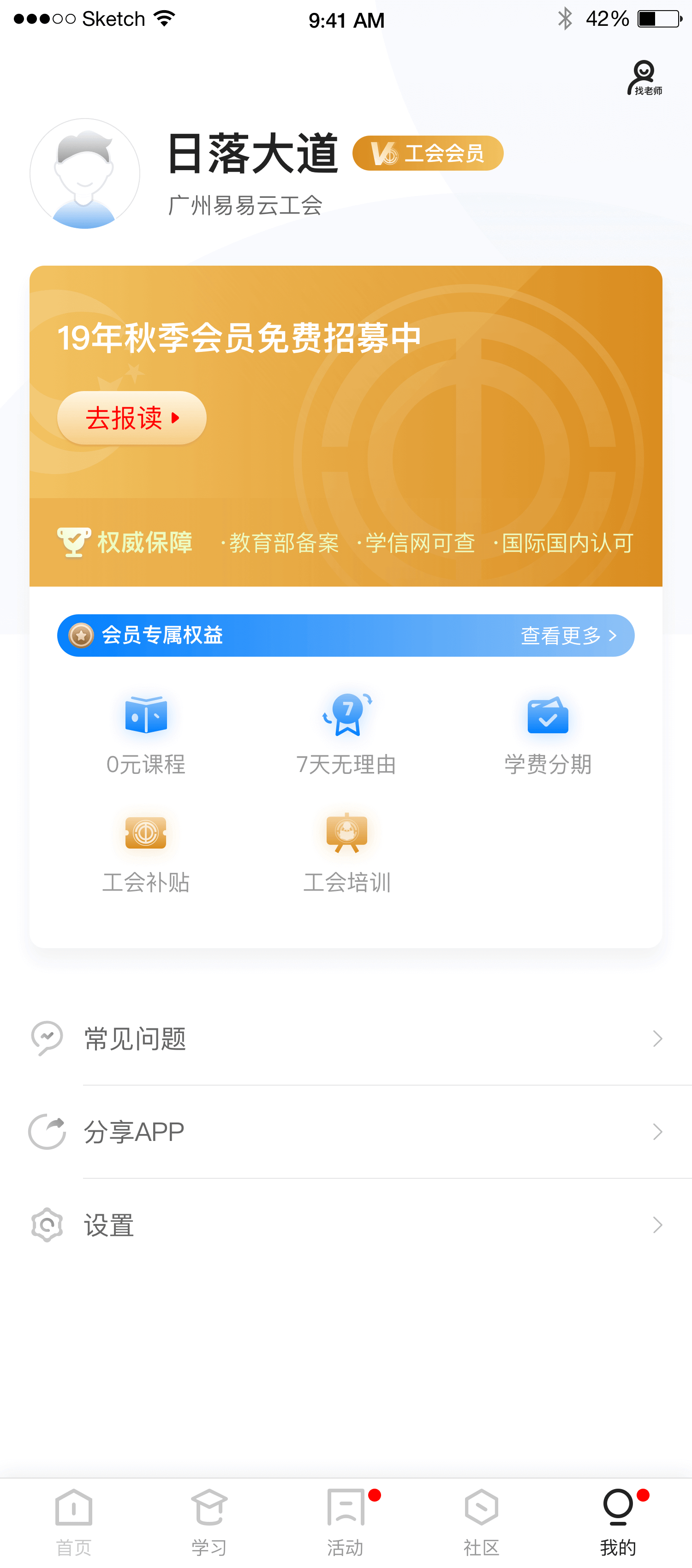Open 查看更多 member benefits
This screenshot has width=692, height=1568.
pyautogui.click(x=568, y=636)
